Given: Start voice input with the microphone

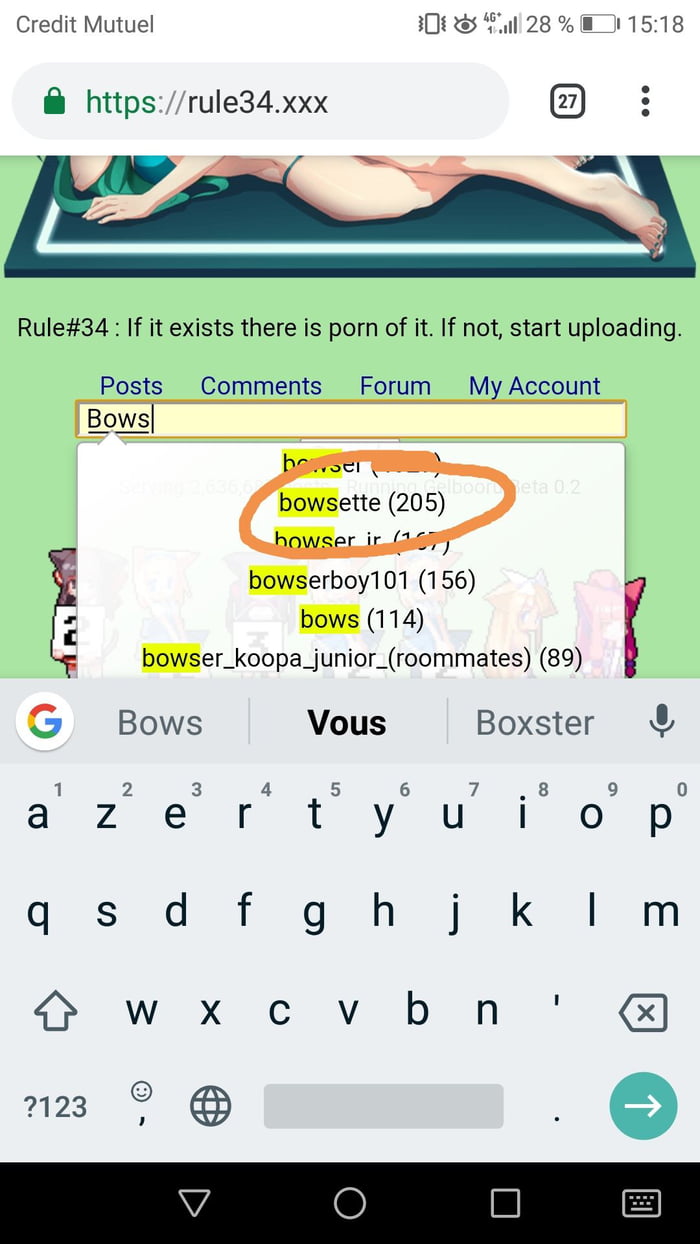Looking at the screenshot, I should [661, 721].
